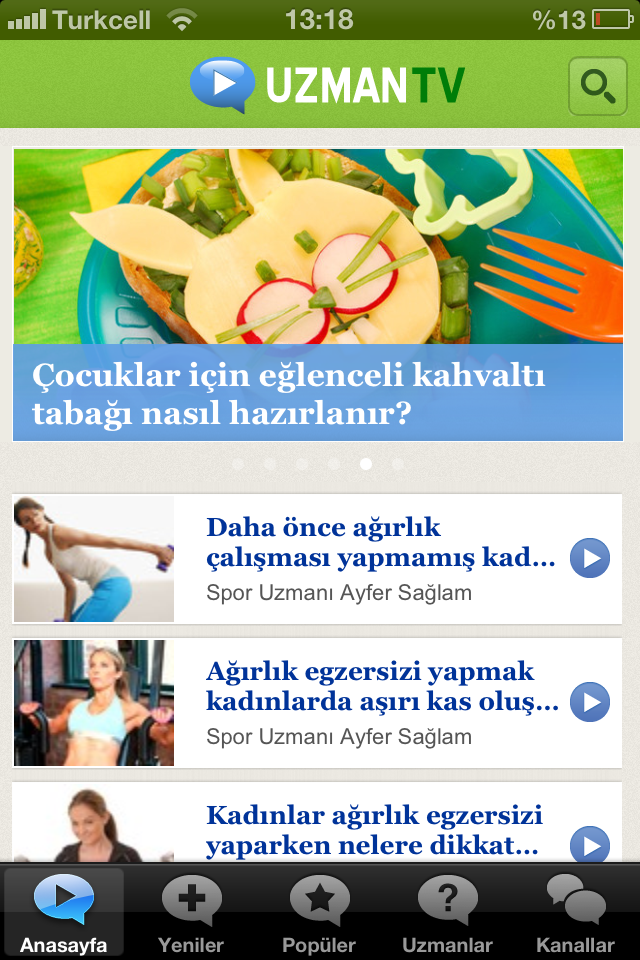Open the Uzmanlar tab

[x=447, y=912]
